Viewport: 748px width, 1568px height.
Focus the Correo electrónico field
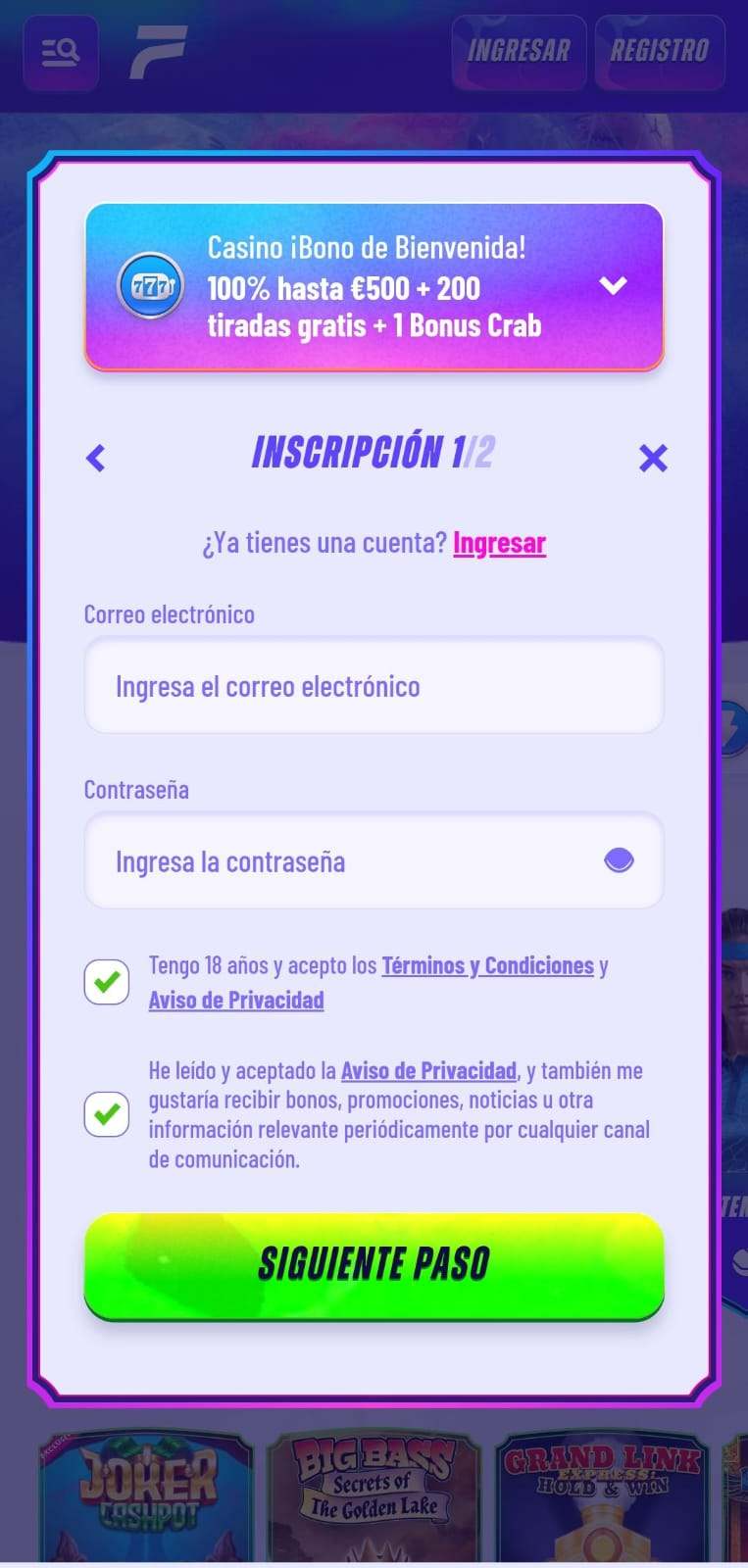[x=374, y=686]
